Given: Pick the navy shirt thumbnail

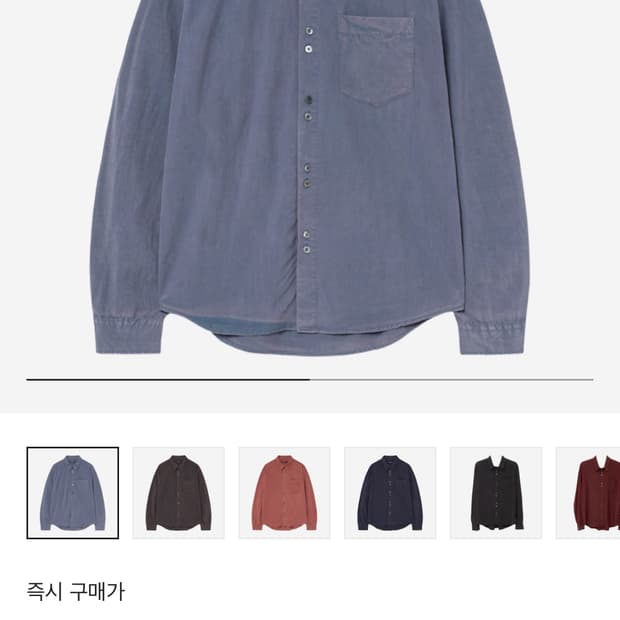Looking at the screenshot, I should click(390, 493).
